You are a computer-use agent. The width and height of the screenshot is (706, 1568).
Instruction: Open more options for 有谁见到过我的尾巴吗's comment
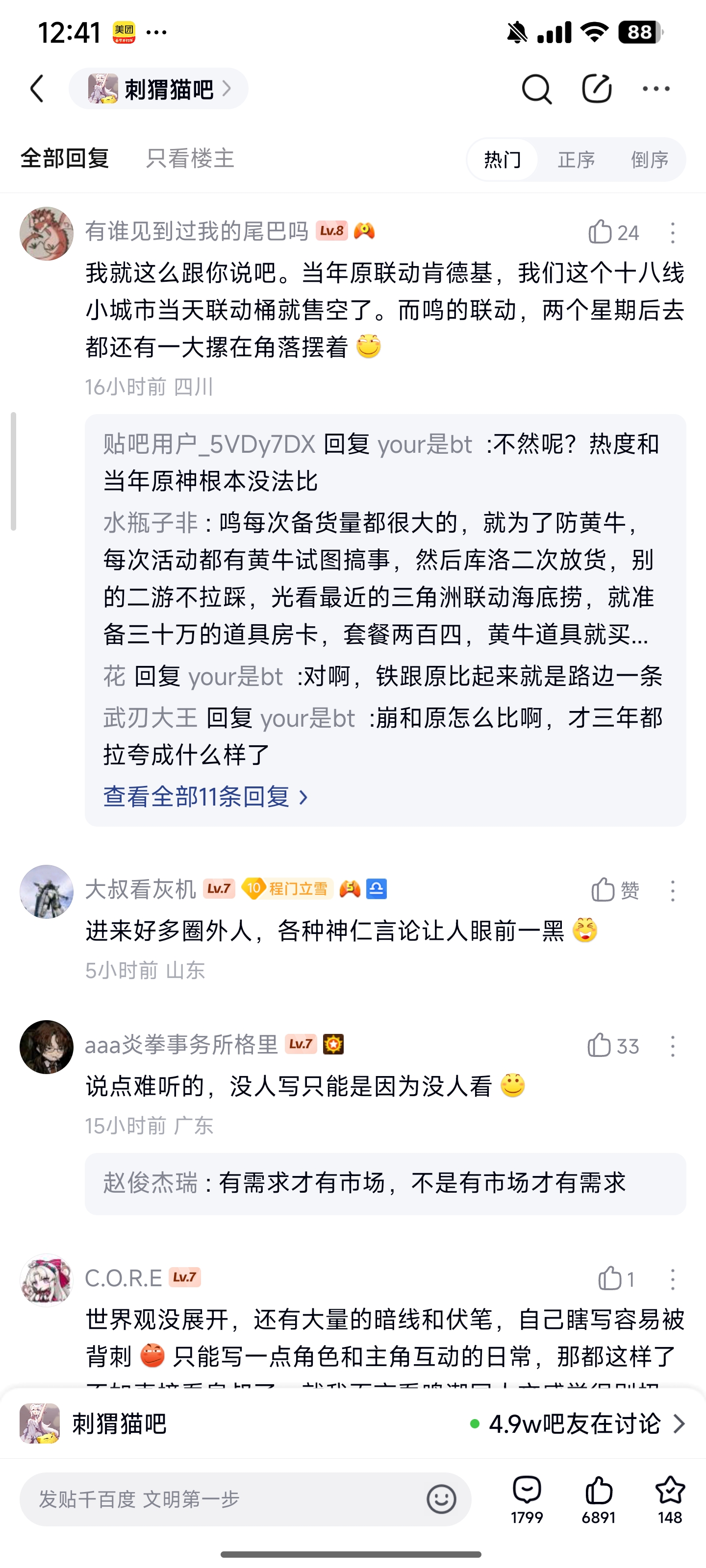click(x=673, y=233)
